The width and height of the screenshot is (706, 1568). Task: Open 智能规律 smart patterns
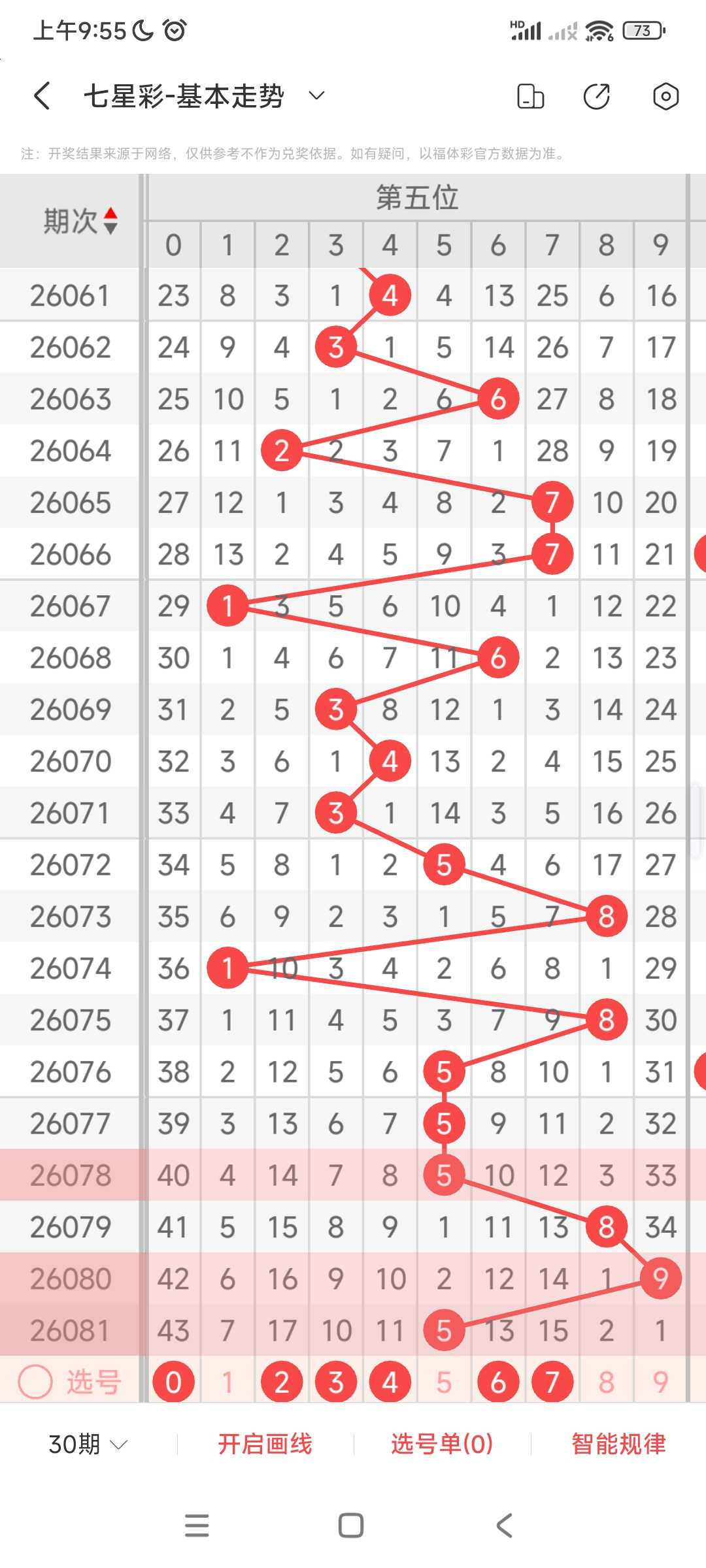pos(618,1444)
